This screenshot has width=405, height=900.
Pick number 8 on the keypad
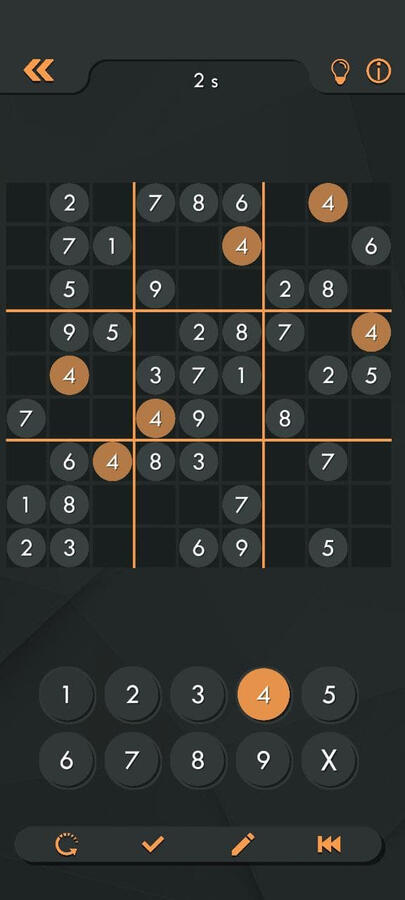198,761
